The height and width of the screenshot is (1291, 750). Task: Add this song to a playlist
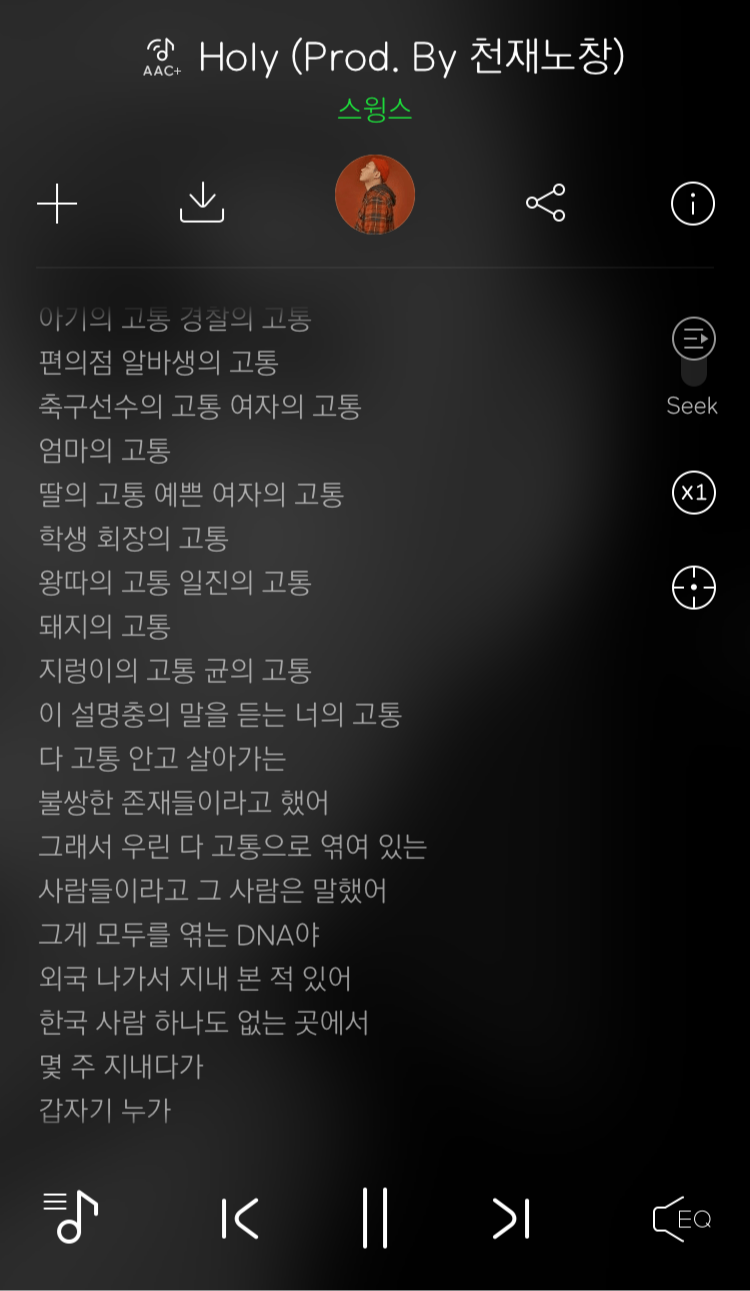pyautogui.click(x=57, y=204)
